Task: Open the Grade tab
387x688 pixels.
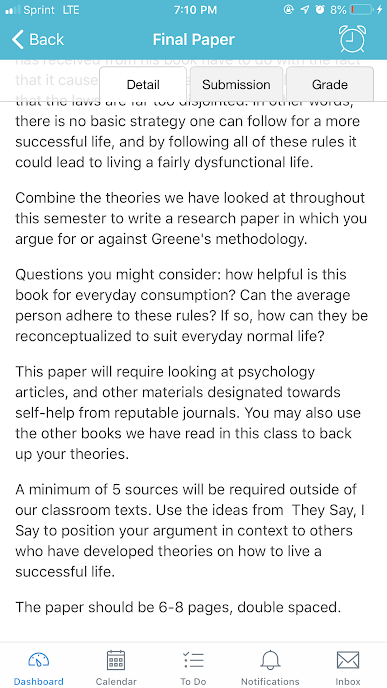Action: pos(330,84)
